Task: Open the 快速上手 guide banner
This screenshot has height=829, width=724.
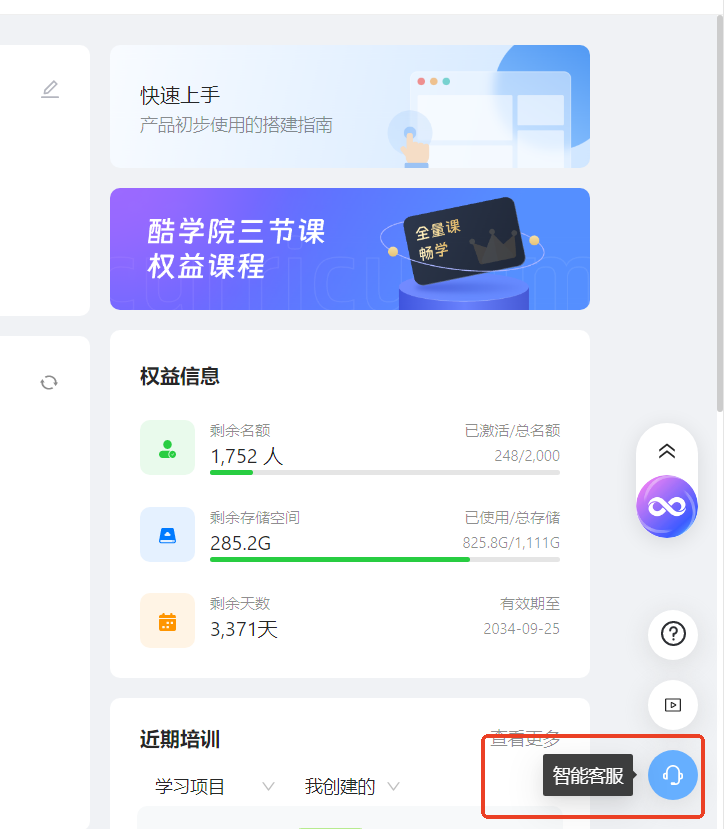Action: click(349, 106)
